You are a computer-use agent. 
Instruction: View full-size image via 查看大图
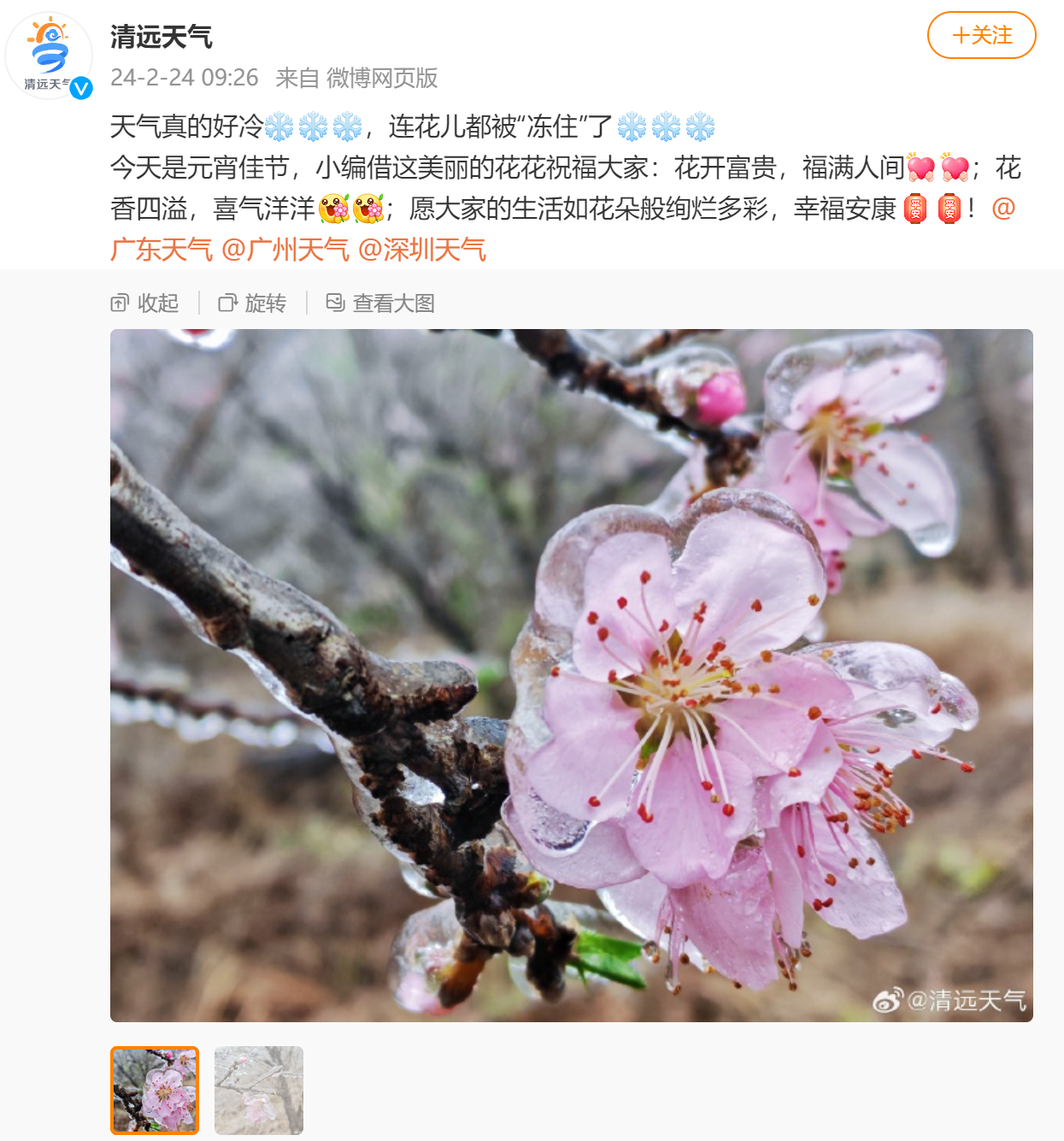pyautogui.click(x=381, y=303)
